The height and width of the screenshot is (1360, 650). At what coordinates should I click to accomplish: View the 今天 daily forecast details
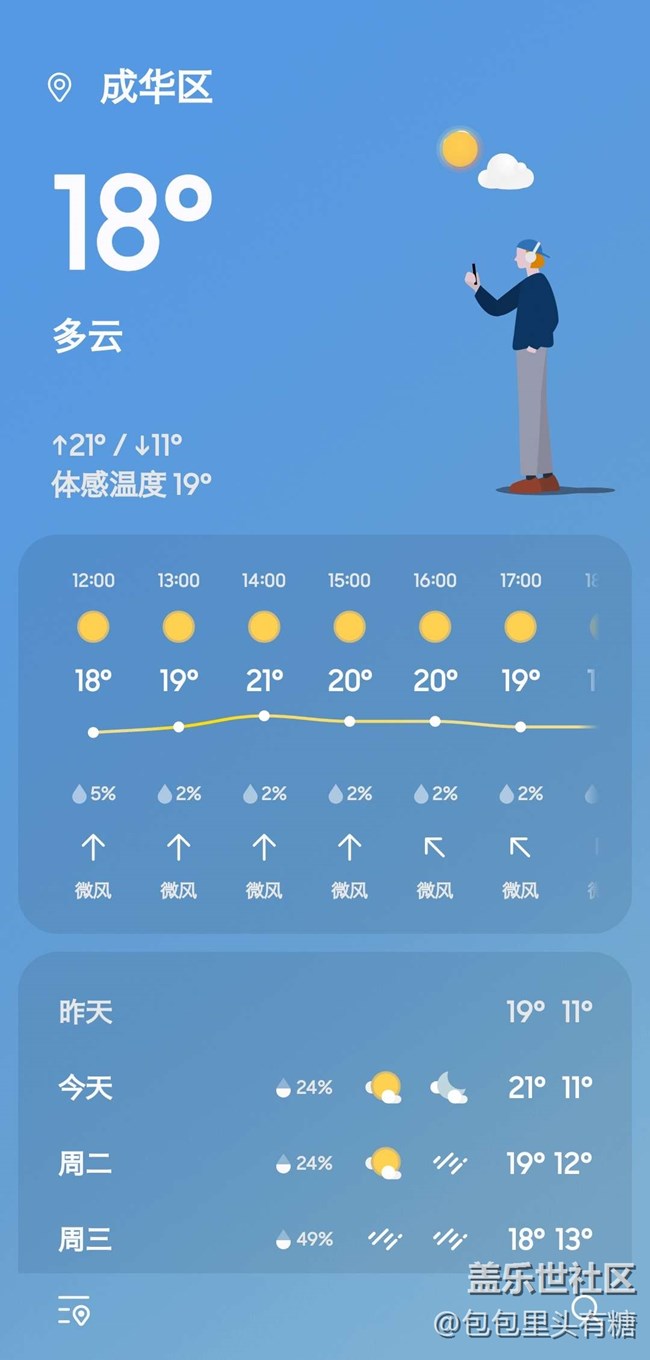point(324,1087)
